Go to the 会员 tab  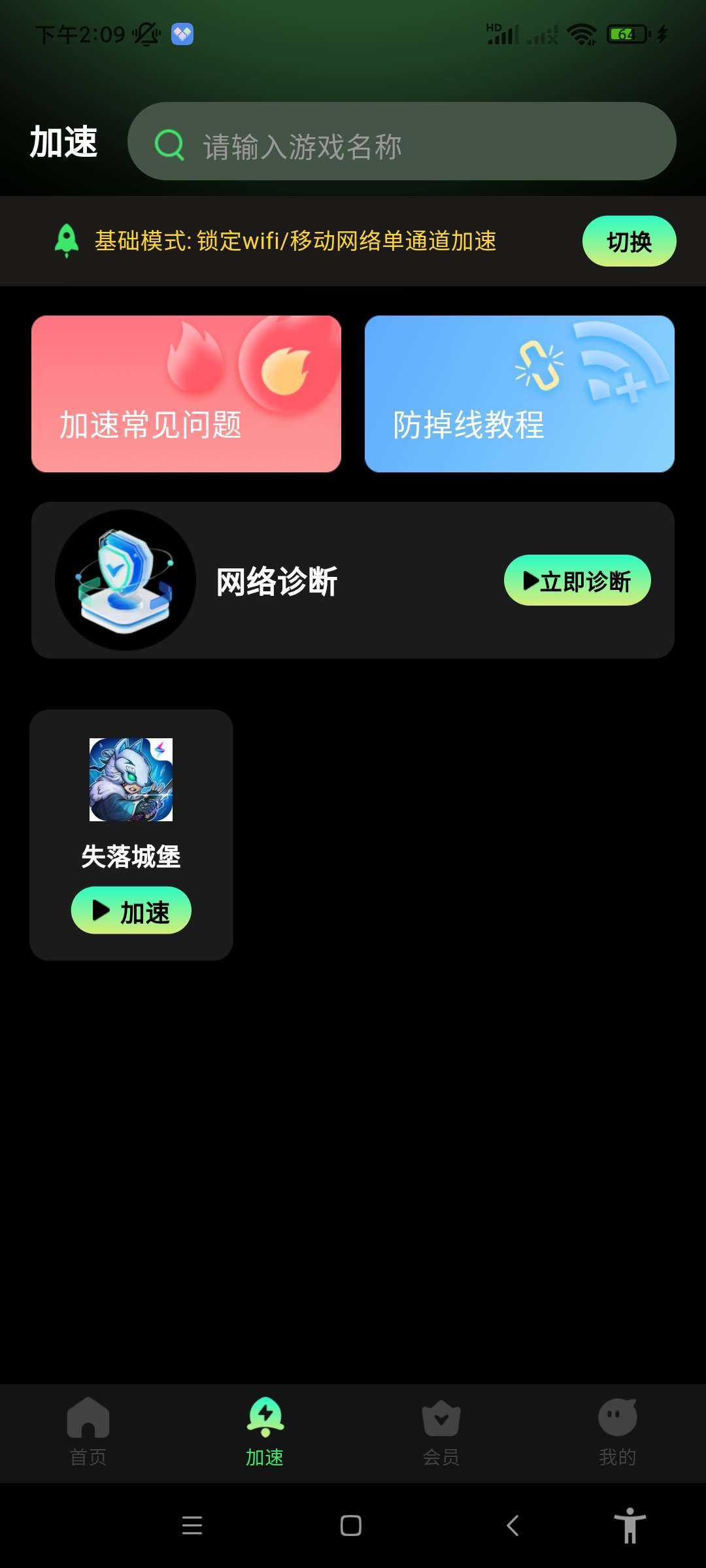tap(441, 1432)
